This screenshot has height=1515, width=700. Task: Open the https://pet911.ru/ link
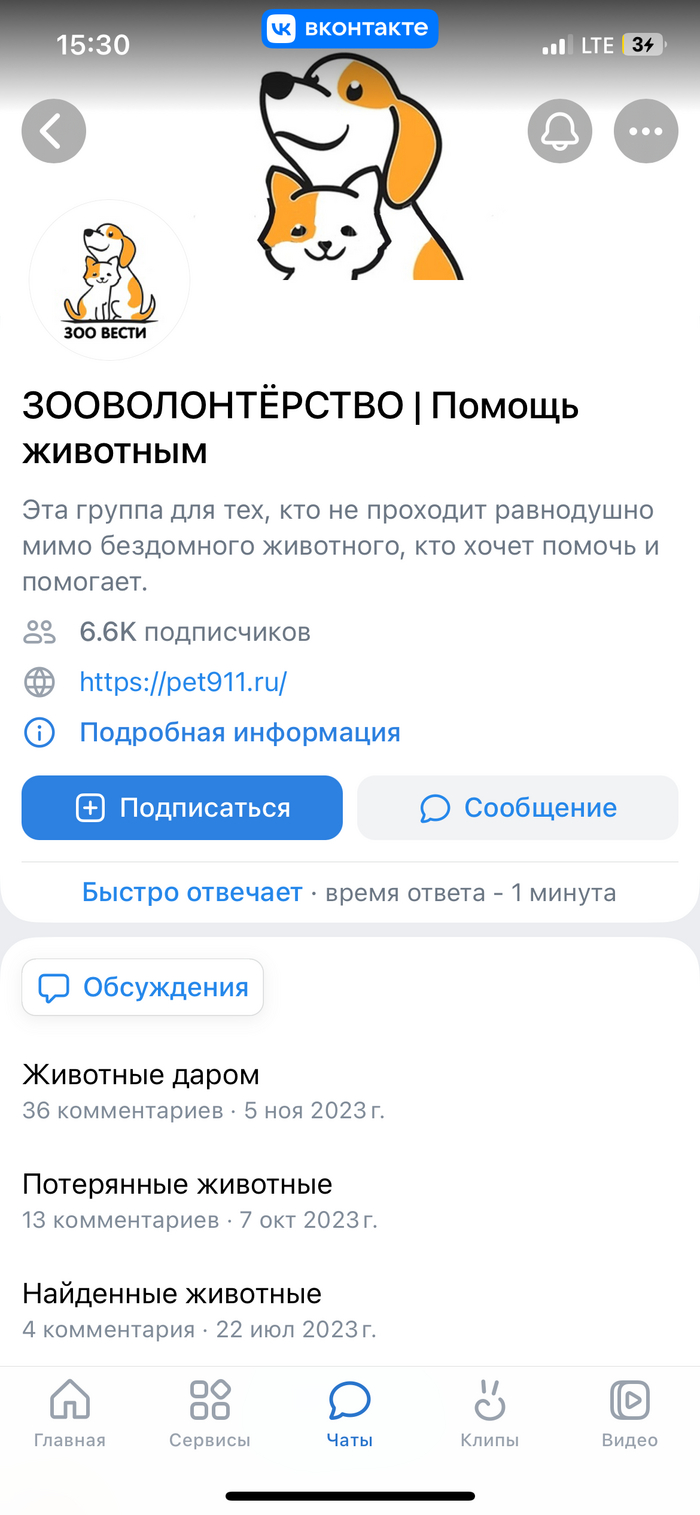184,683
